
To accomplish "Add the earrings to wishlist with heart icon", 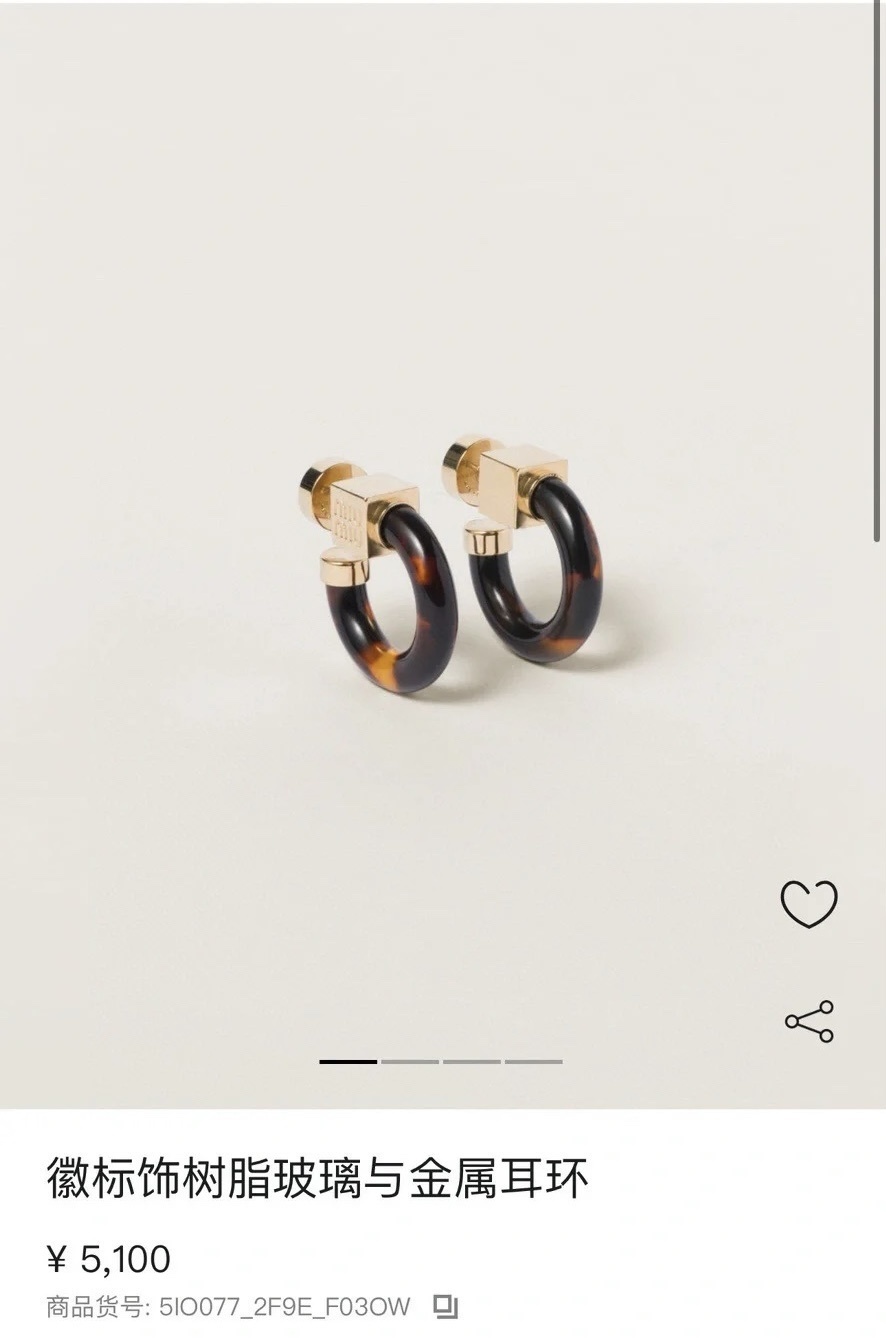I will tap(808, 903).
